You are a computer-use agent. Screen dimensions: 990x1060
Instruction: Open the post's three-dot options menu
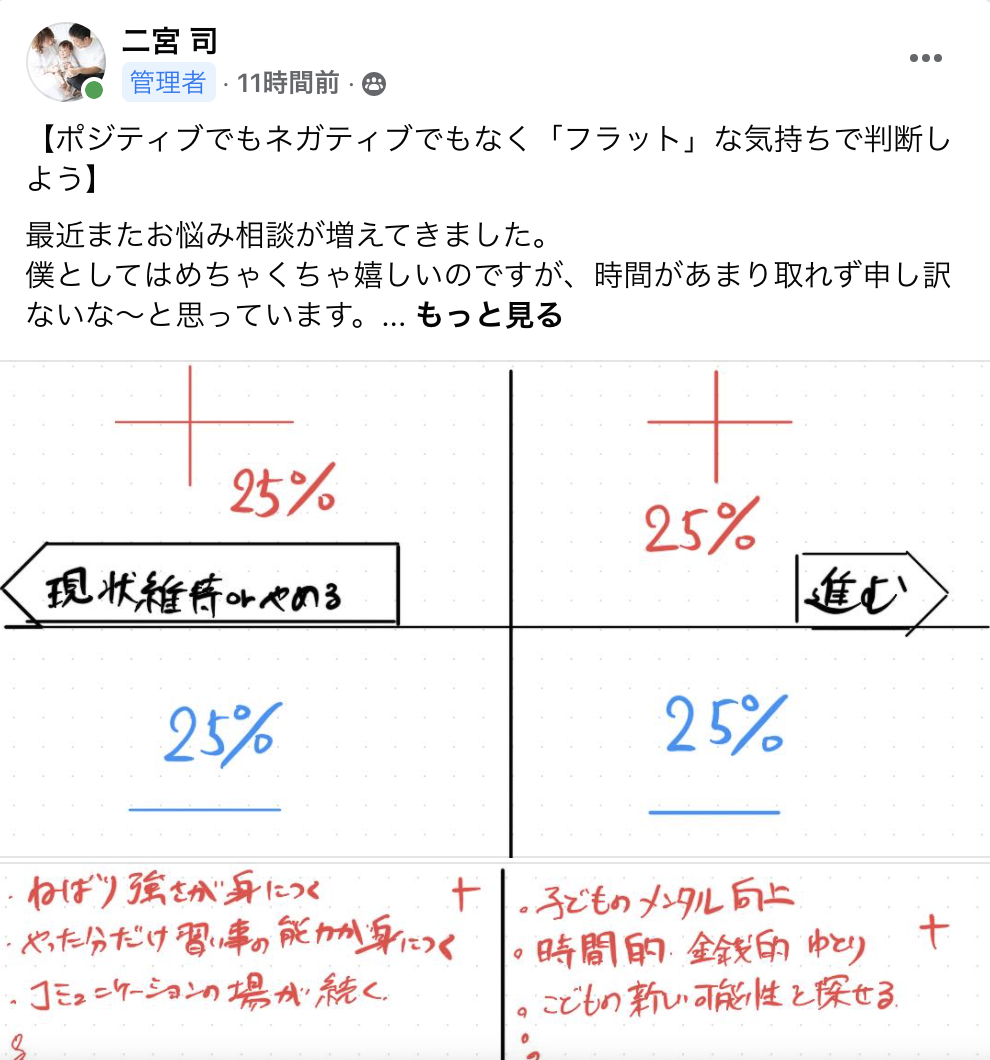tap(926, 58)
